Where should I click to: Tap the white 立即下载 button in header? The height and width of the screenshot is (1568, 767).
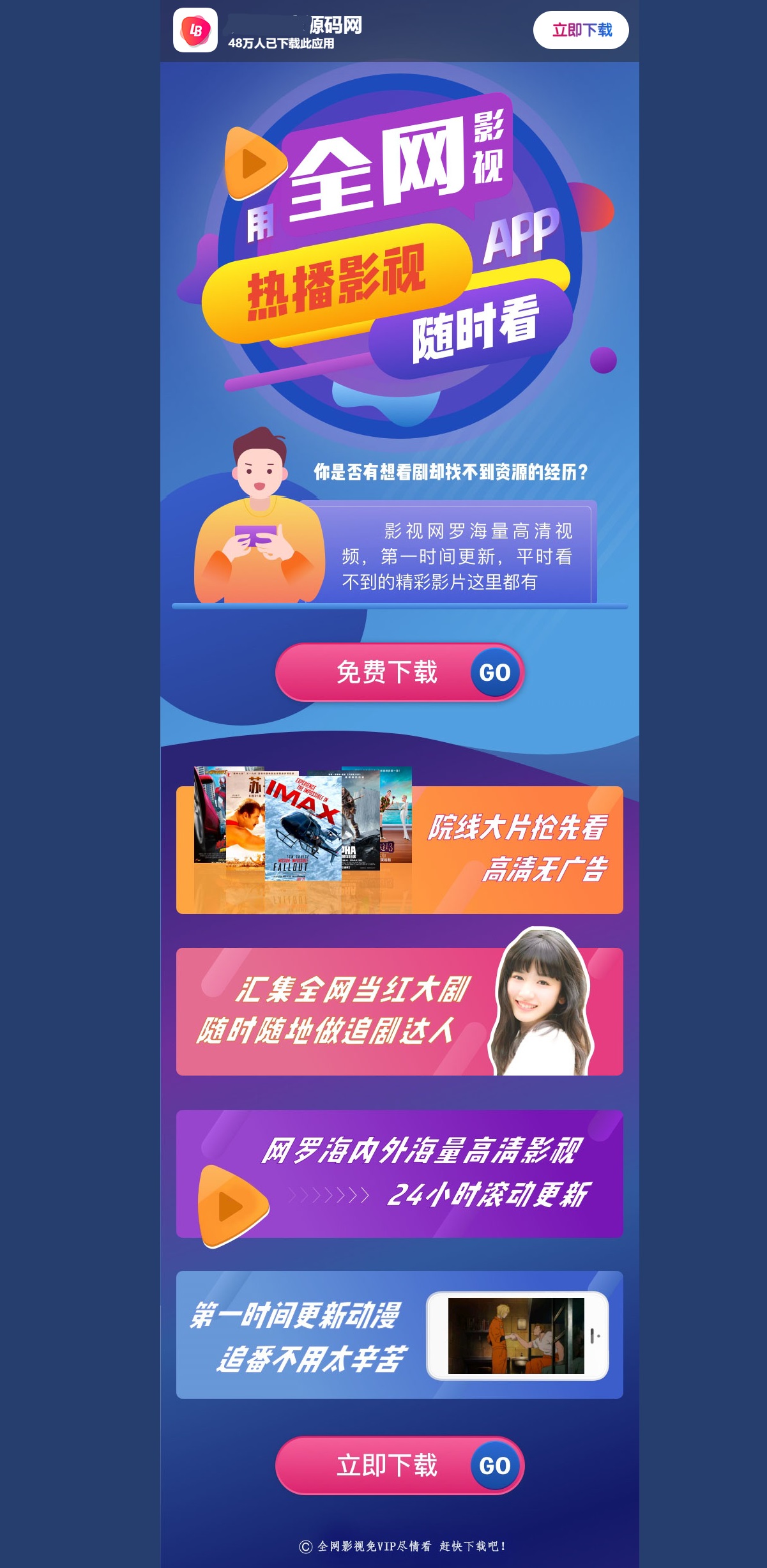581,30
